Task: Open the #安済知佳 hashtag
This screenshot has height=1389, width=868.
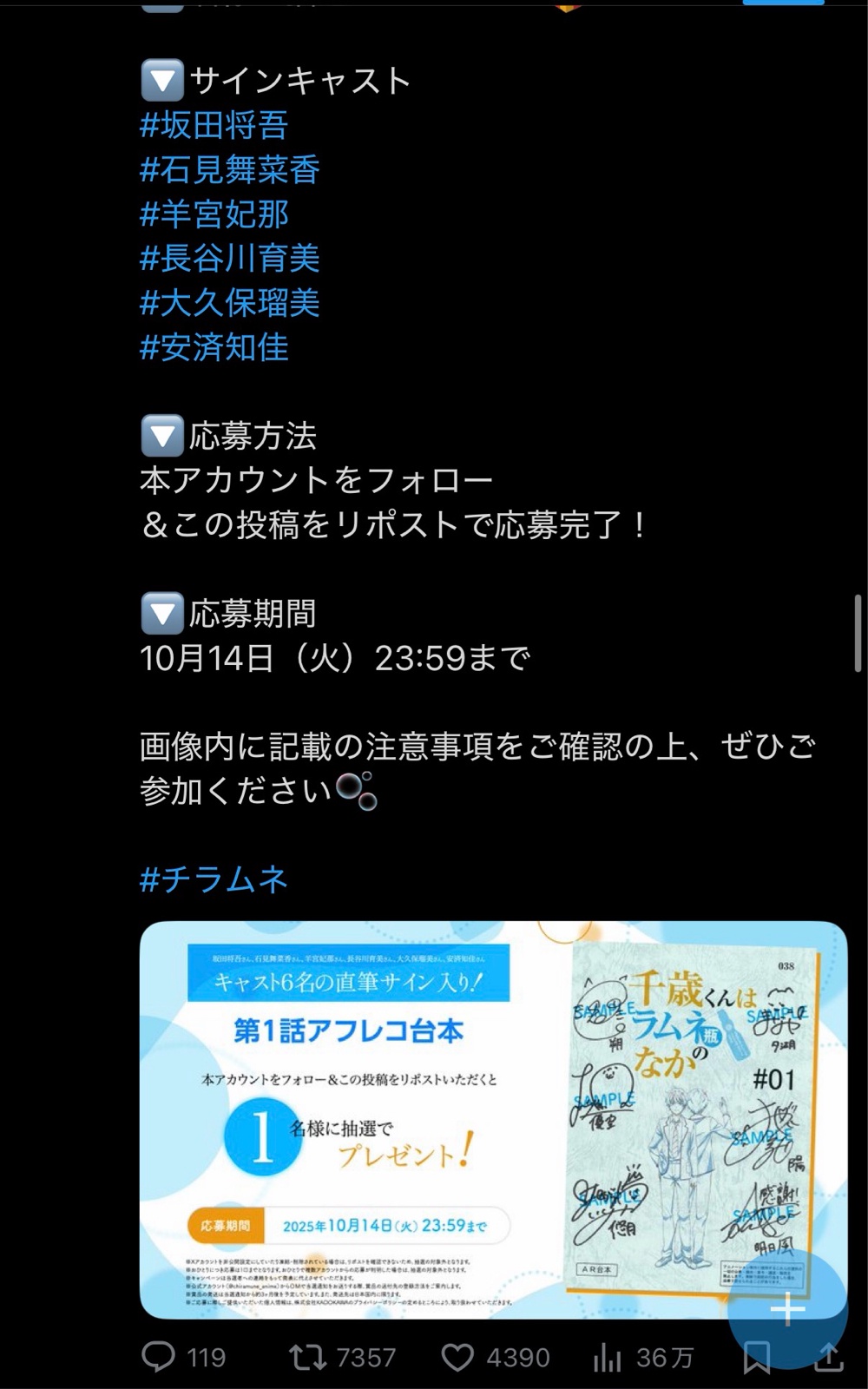Action: (214, 347)
